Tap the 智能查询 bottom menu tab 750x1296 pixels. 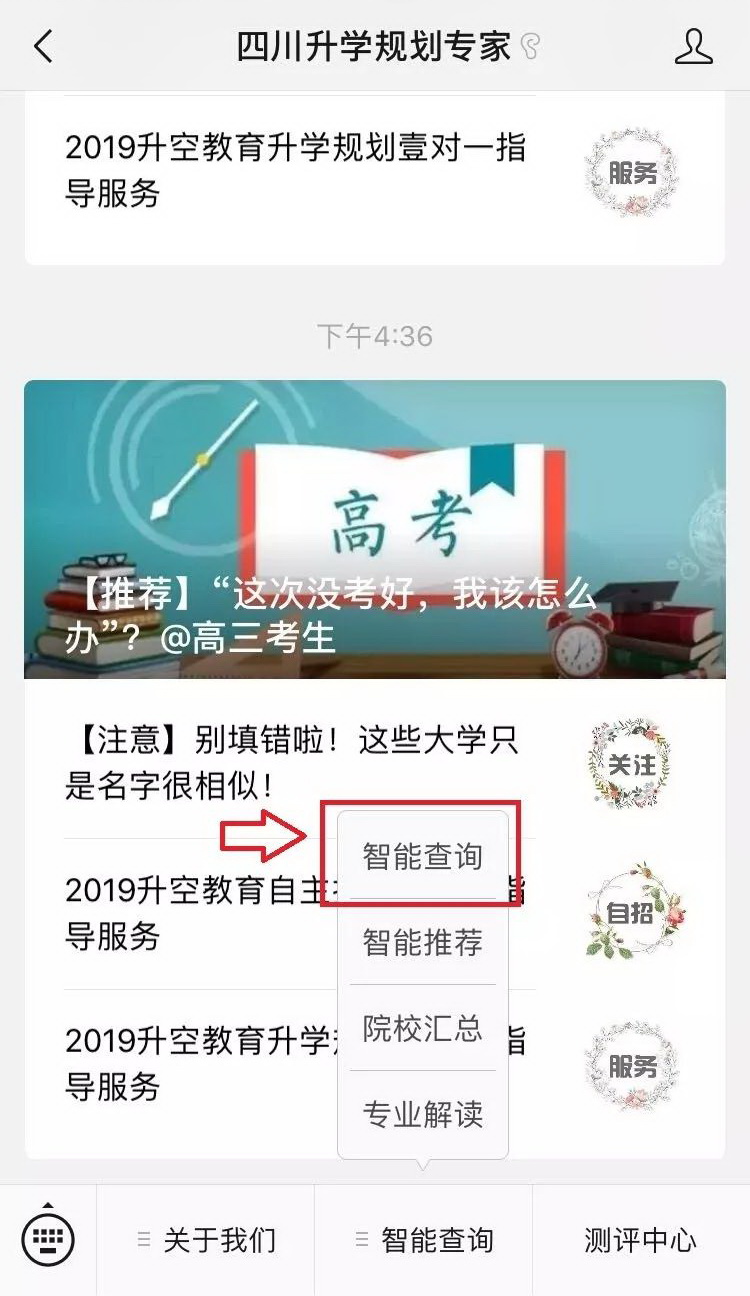click(x=424, y=1241)
